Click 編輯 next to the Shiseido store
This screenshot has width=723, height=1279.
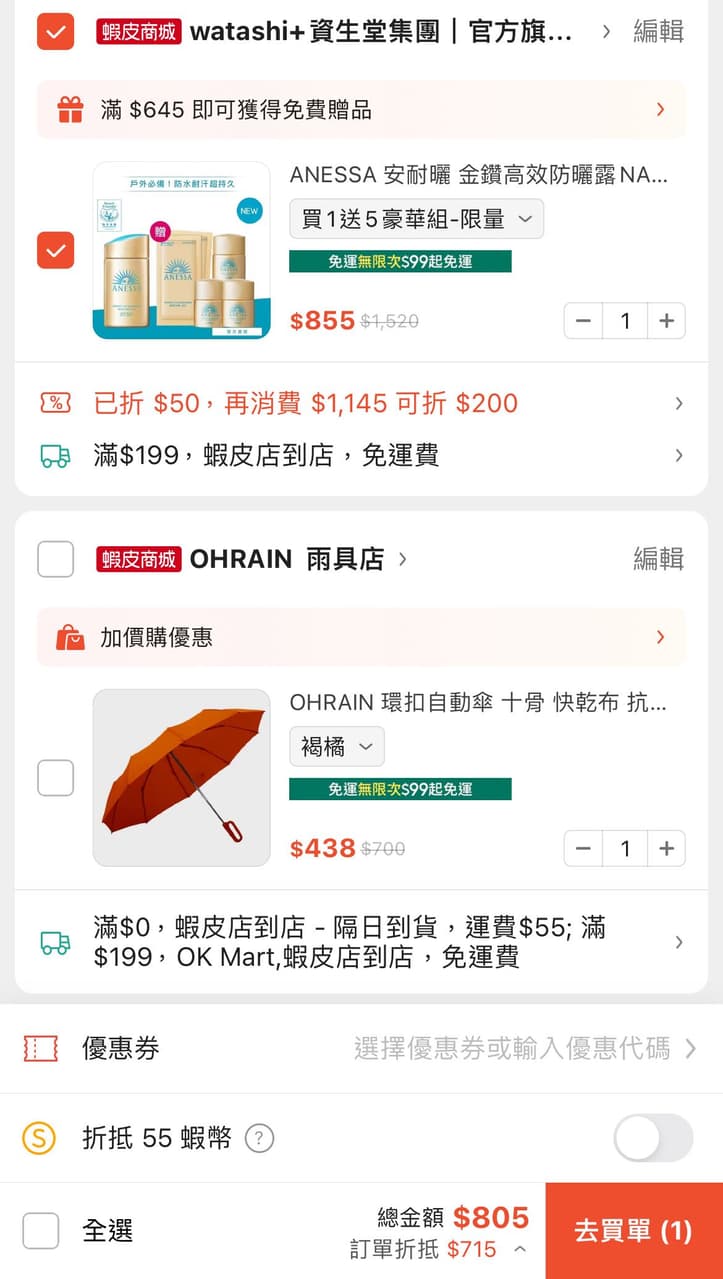657,33
